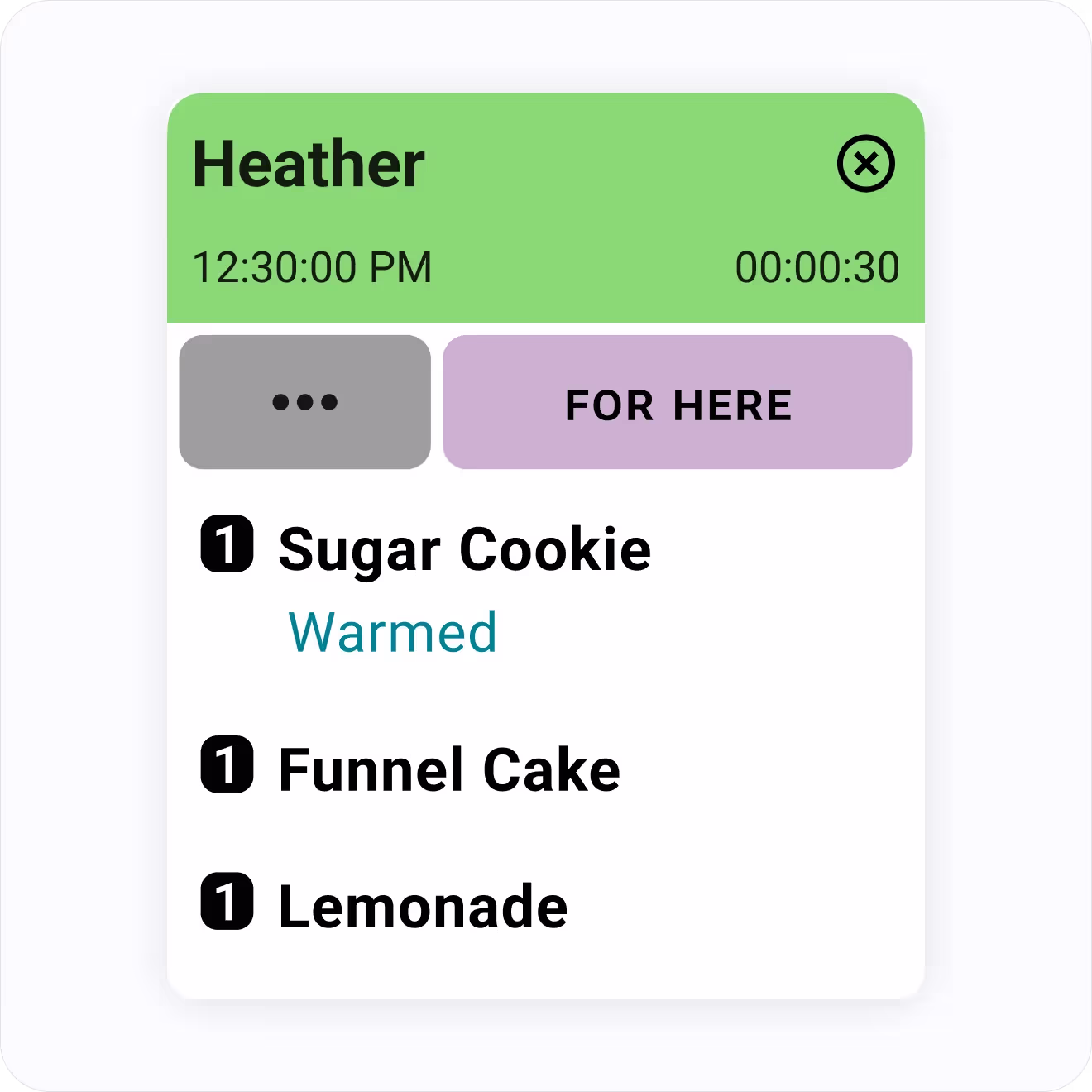Select the Funnel Cake item
The height and width of the screenshot is (1092, 1092).
[449, 769]
